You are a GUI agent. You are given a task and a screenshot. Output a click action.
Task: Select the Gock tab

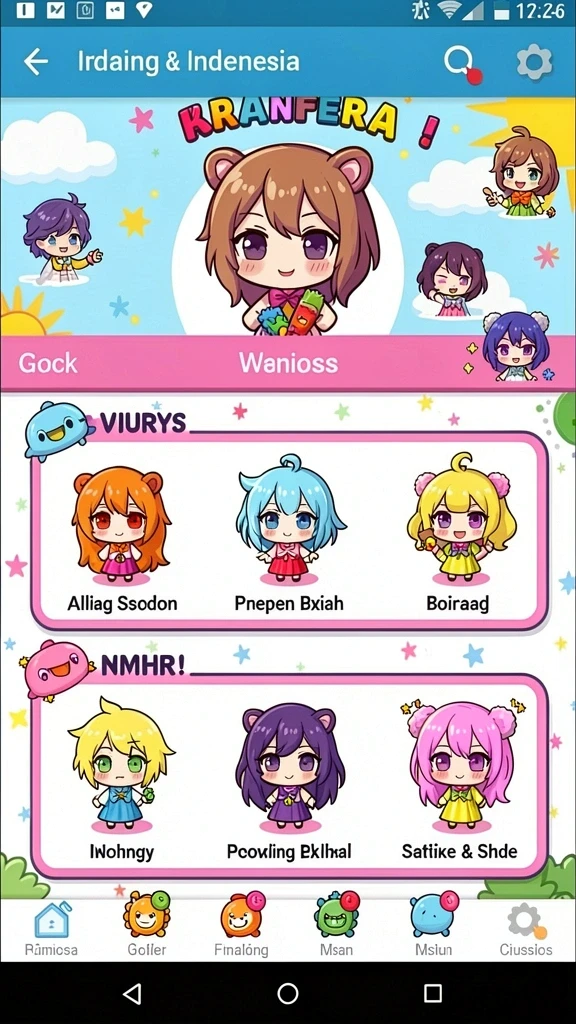pyautogui.click(x=48, y=362)
